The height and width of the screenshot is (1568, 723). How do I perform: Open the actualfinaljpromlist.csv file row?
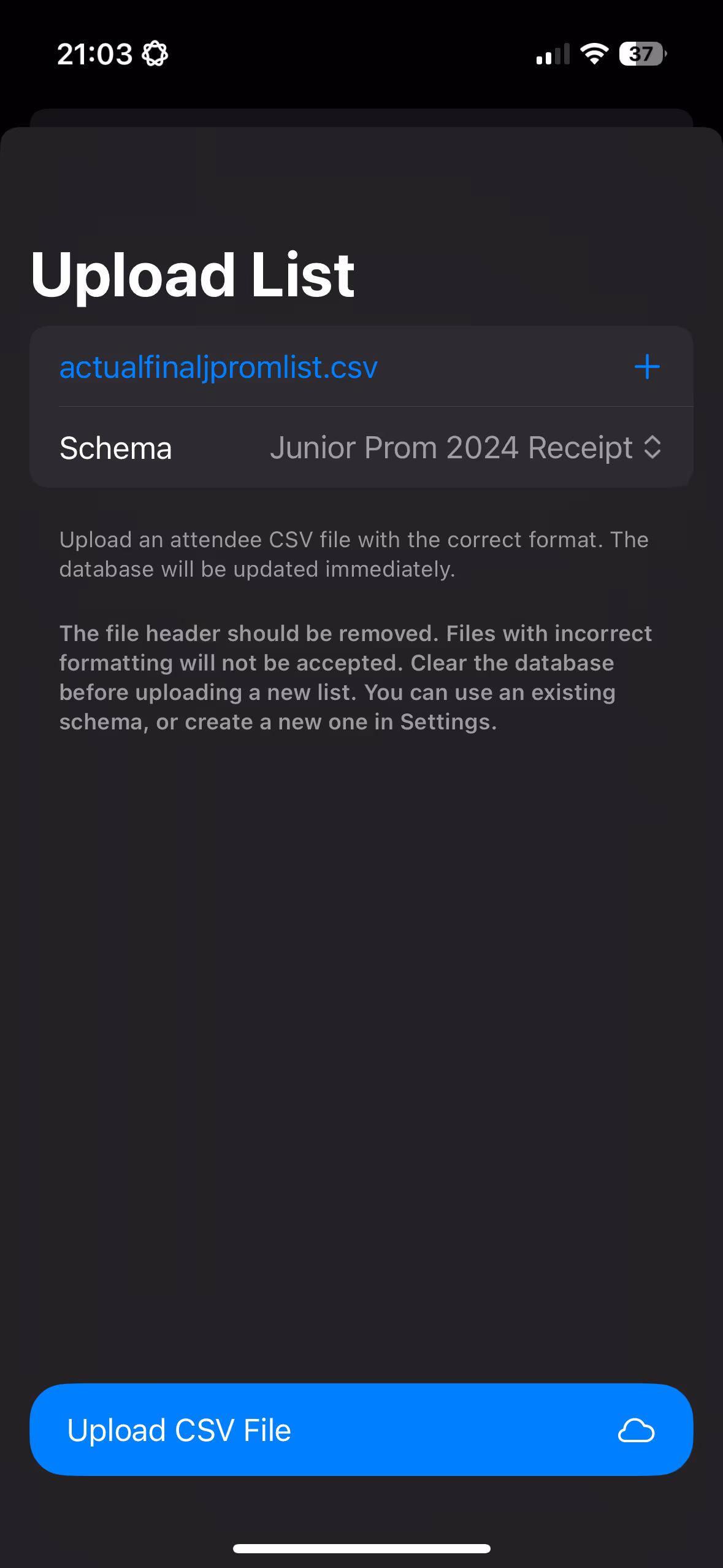click(x=218, y=367)
